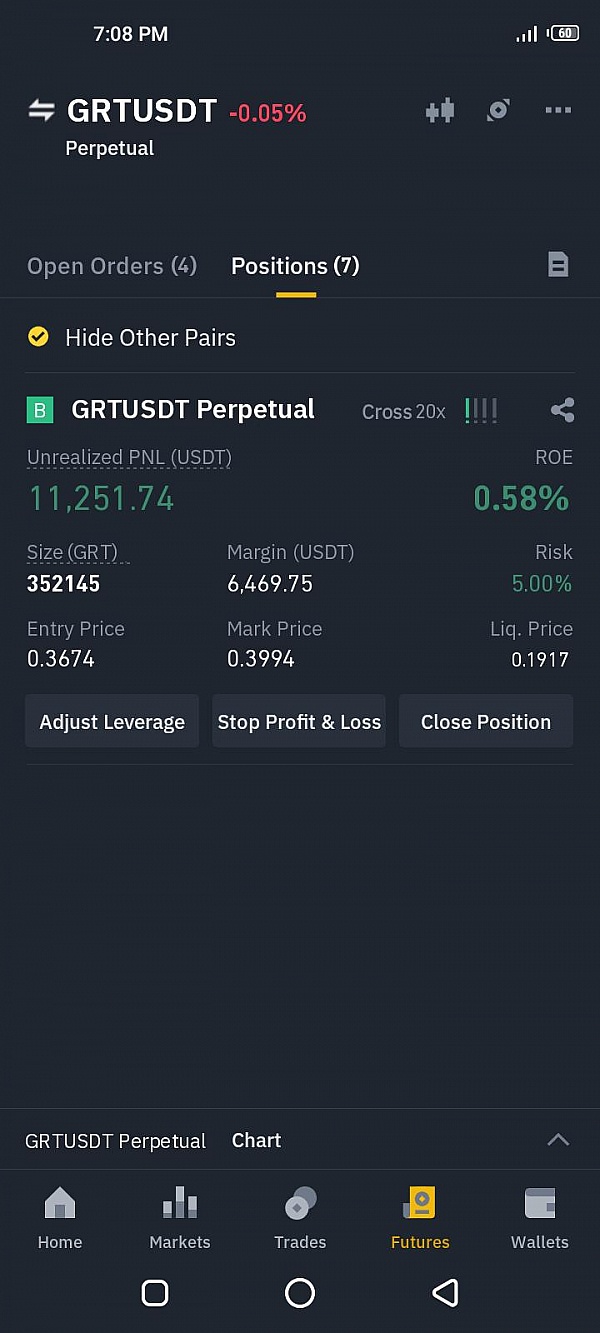Switch trading pair via GRTUSDT swap icon

[x=41, y=111]
